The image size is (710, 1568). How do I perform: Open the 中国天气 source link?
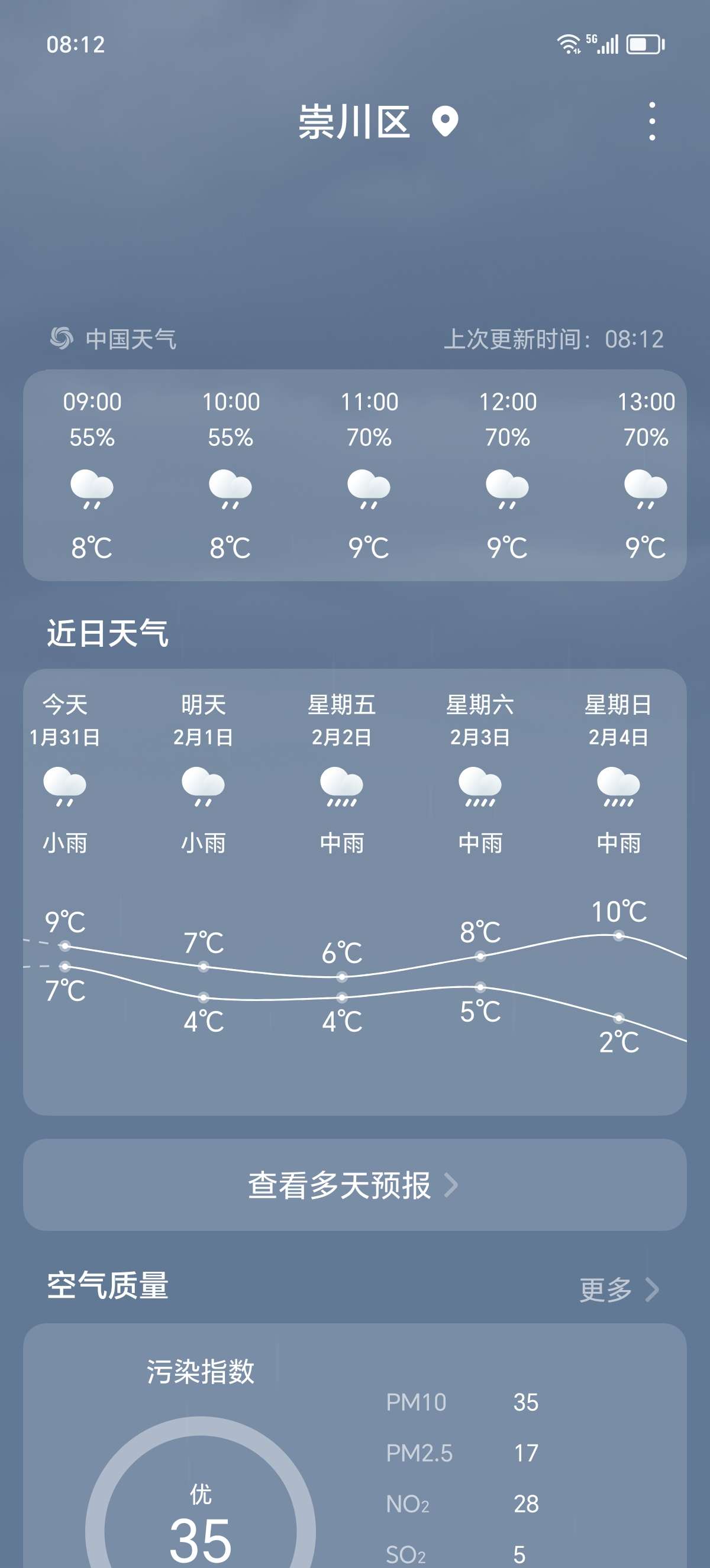point(114,338)
